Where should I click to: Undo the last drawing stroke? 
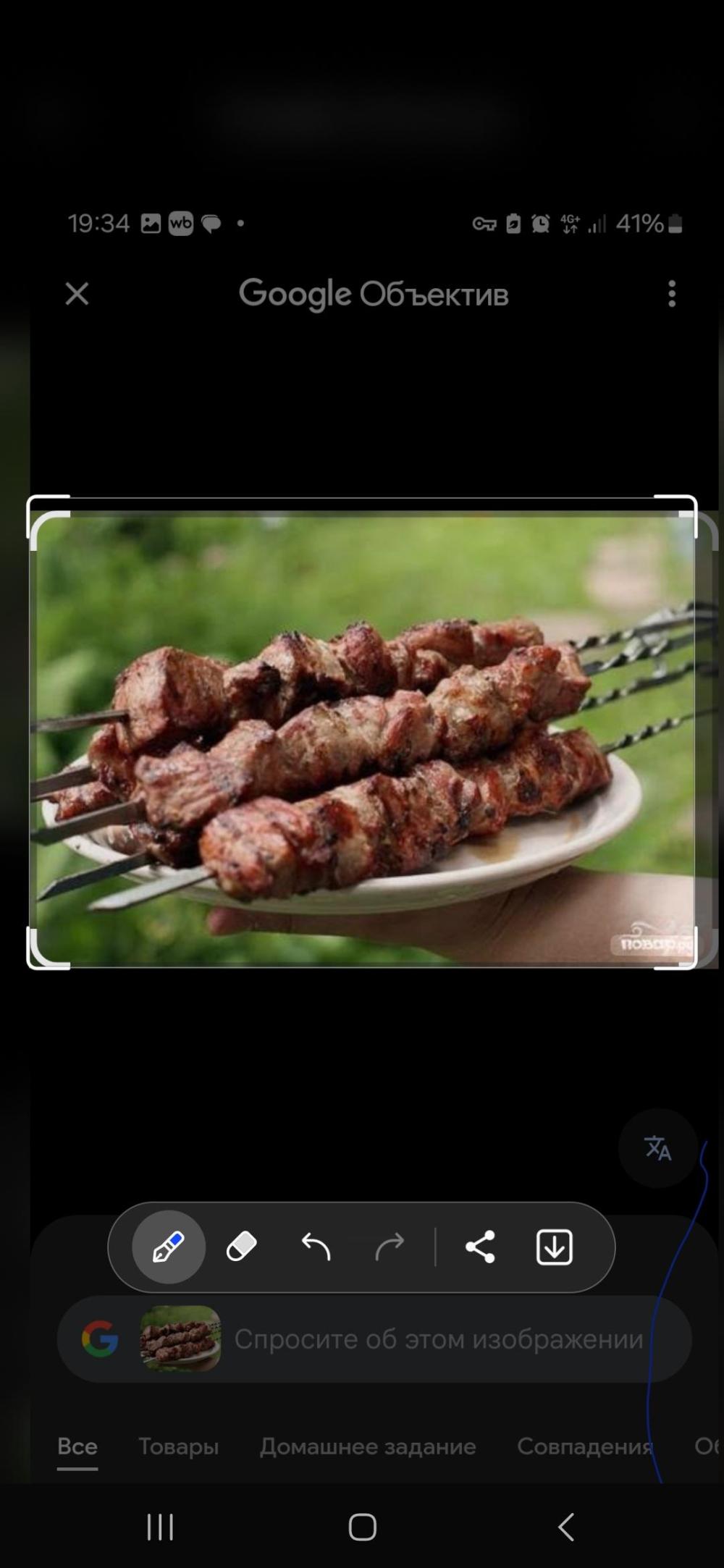point(316,1247)
